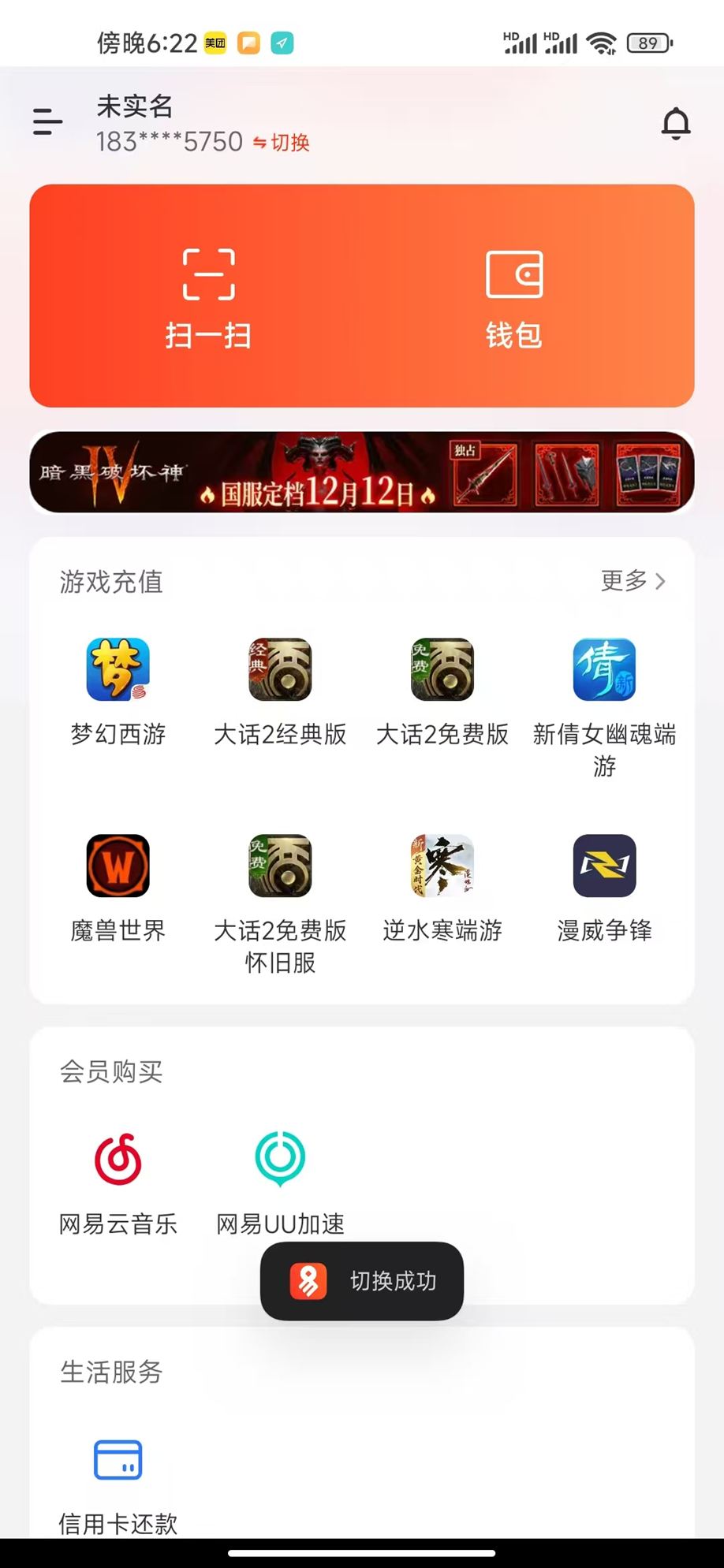The height and width of the screenshot is (1568, 724).
Task: Open the 暗黑破坏神 IV banner
Action: tap(362, 472)
